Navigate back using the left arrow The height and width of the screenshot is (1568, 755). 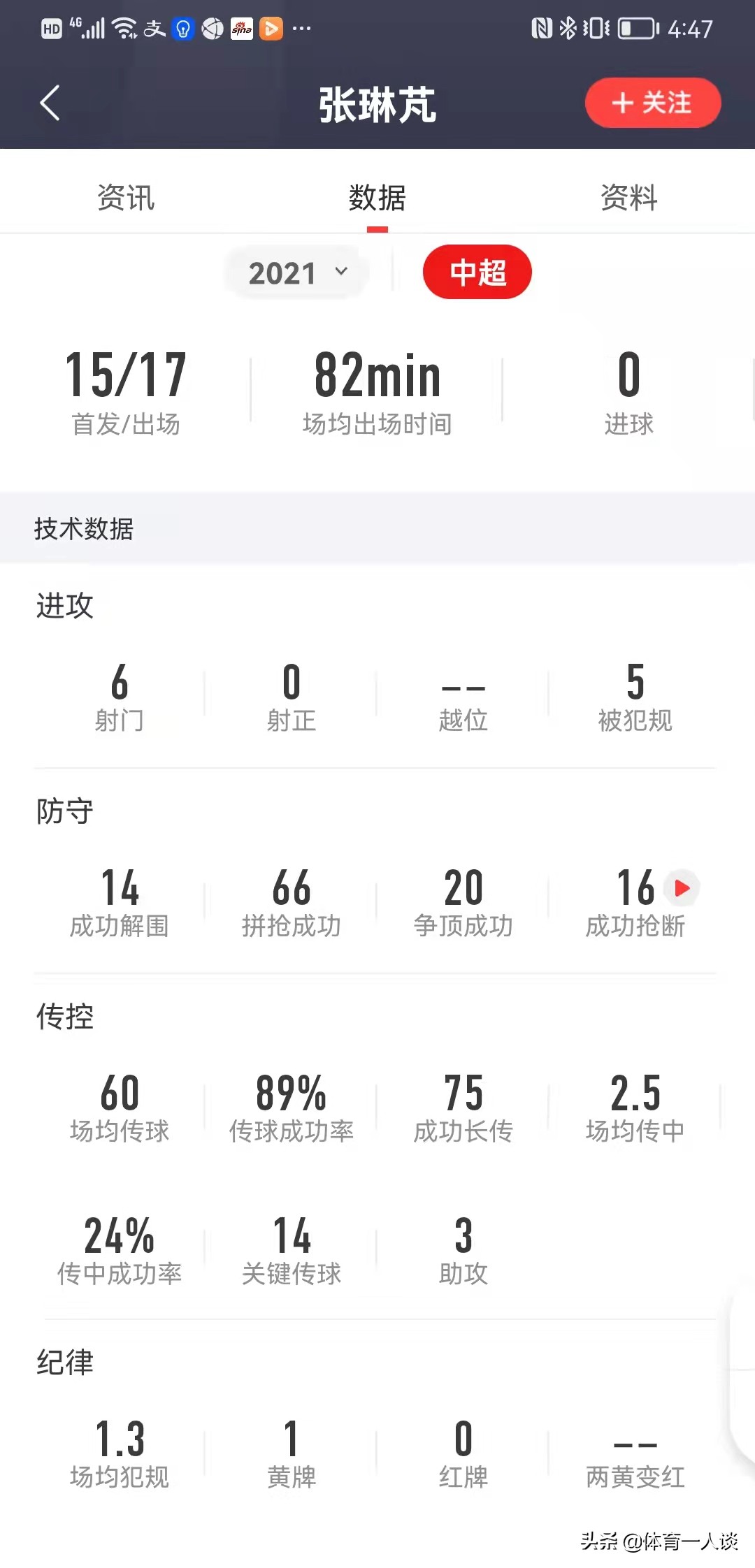pos(49,102)
